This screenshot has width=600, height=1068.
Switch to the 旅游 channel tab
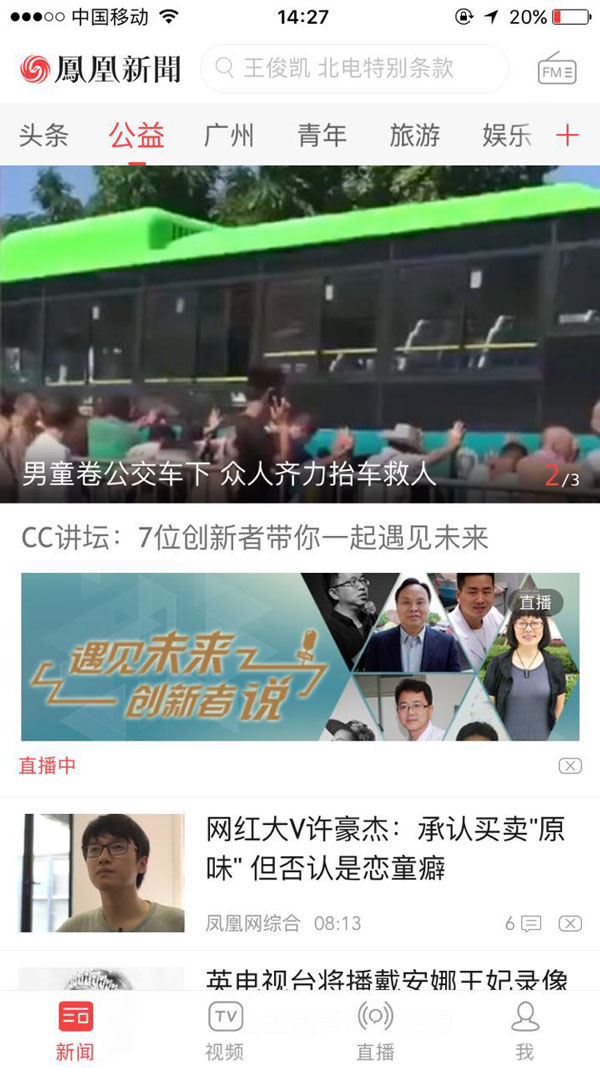[415, 135]
